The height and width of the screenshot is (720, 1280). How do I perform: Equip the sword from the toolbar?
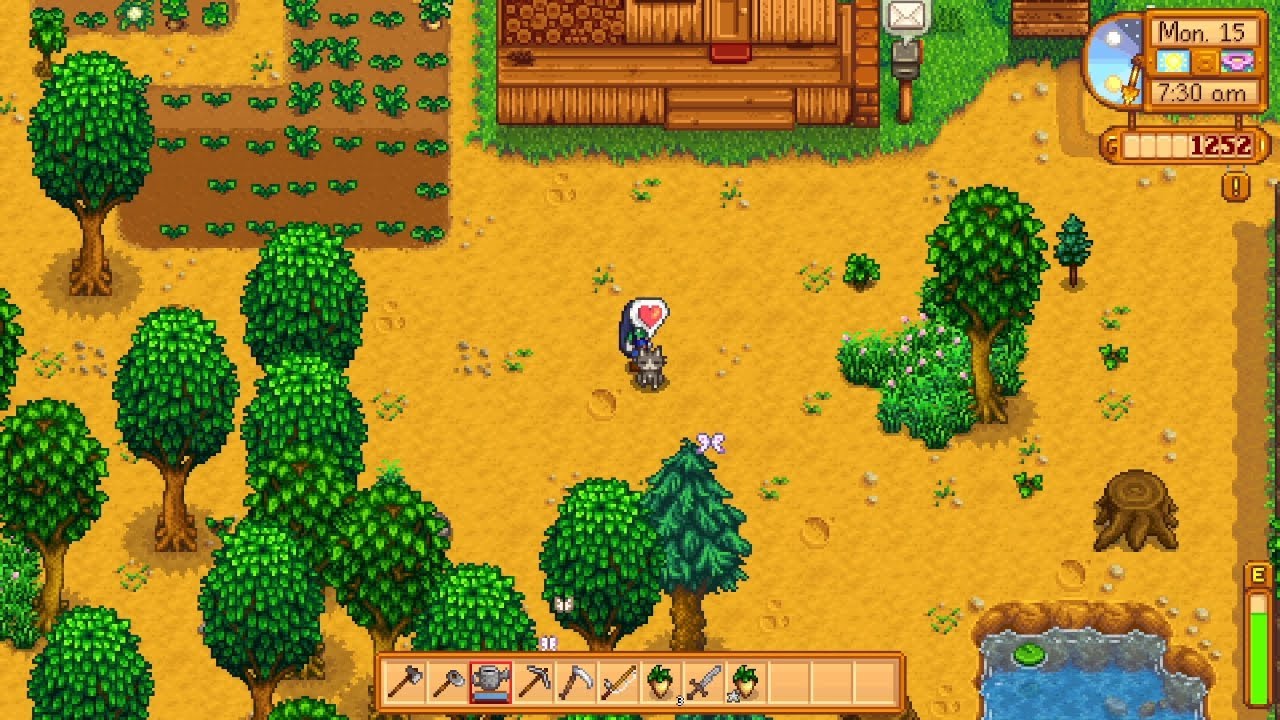[704, 683]
